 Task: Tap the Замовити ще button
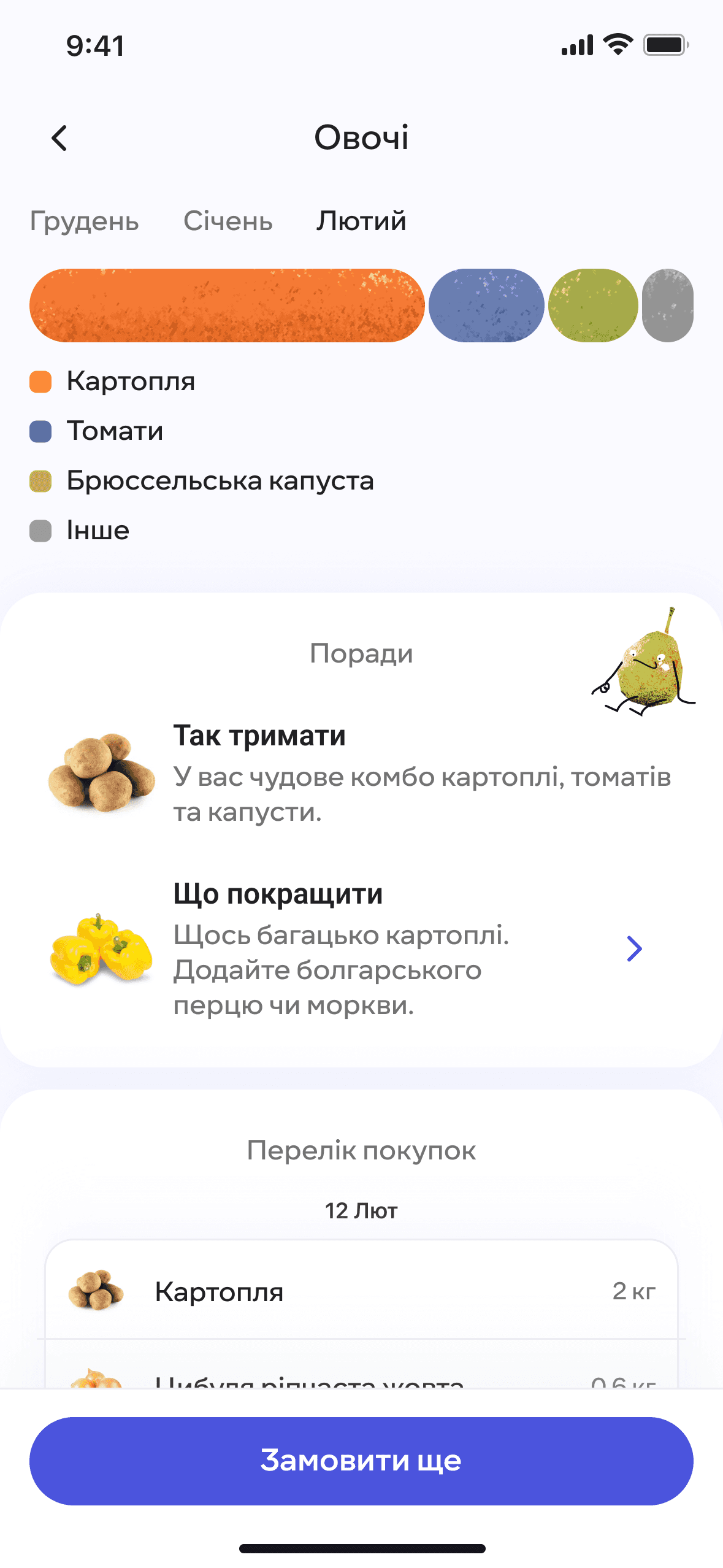click(x=361, y=1460)
